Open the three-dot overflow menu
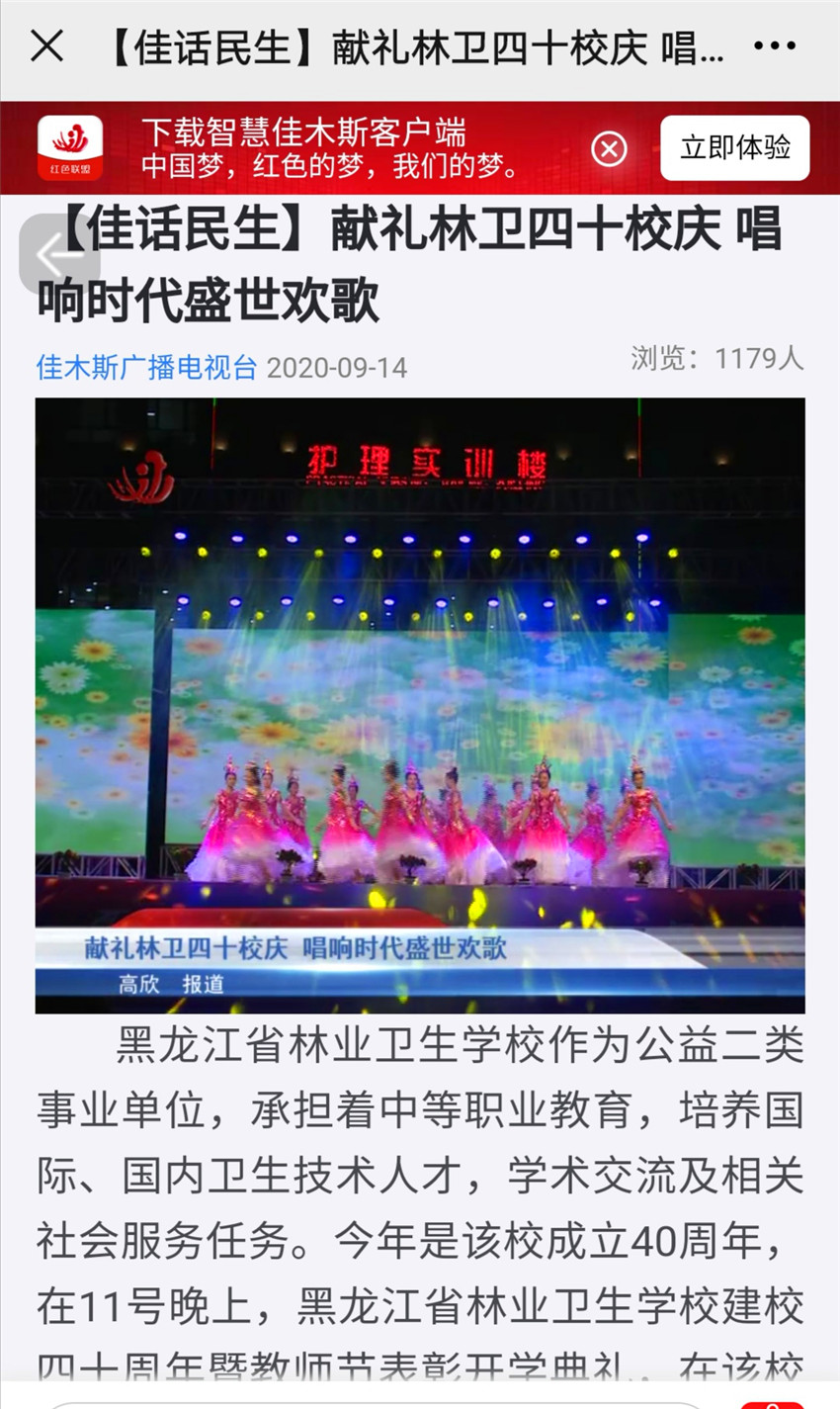 (774, 46)
